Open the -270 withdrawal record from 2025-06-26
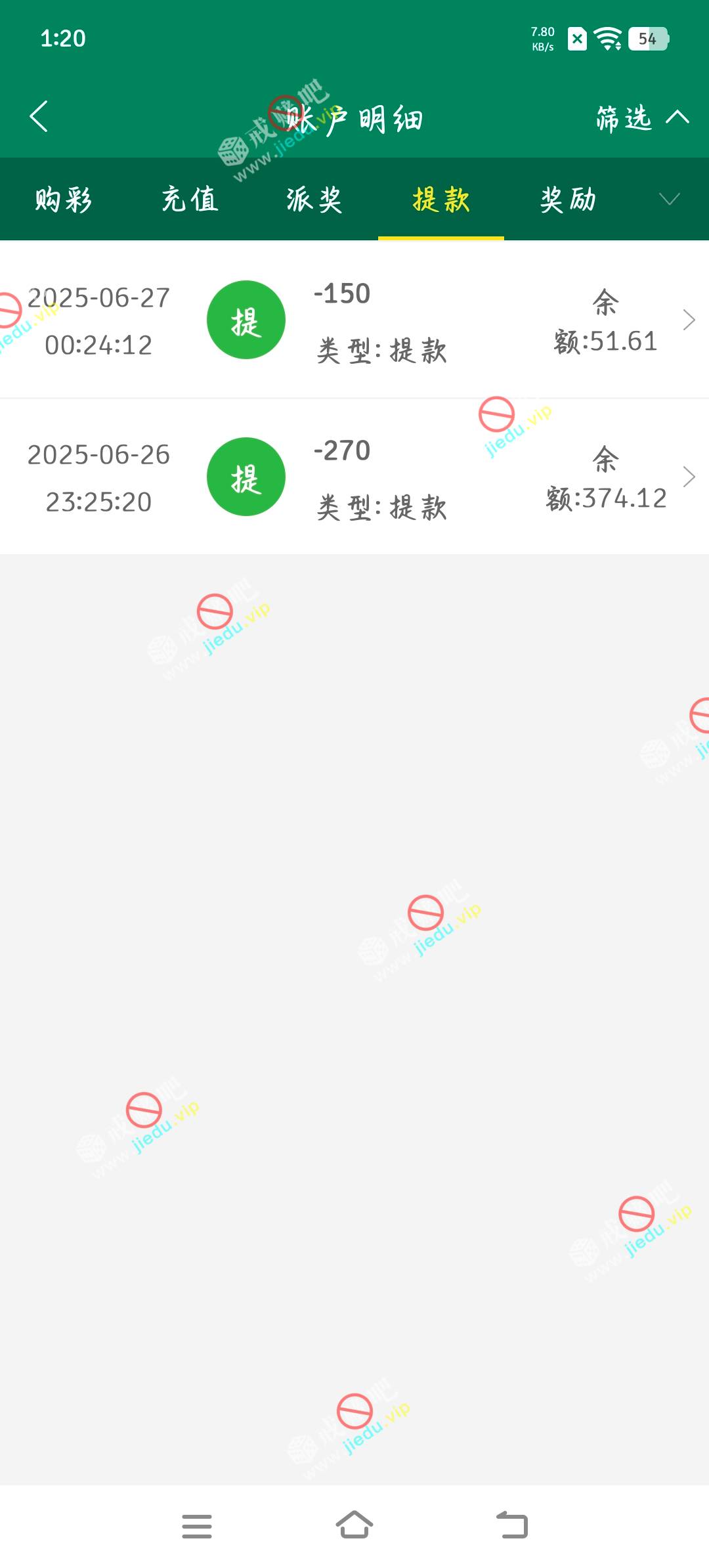709x1568 pixels. point(354,477)
